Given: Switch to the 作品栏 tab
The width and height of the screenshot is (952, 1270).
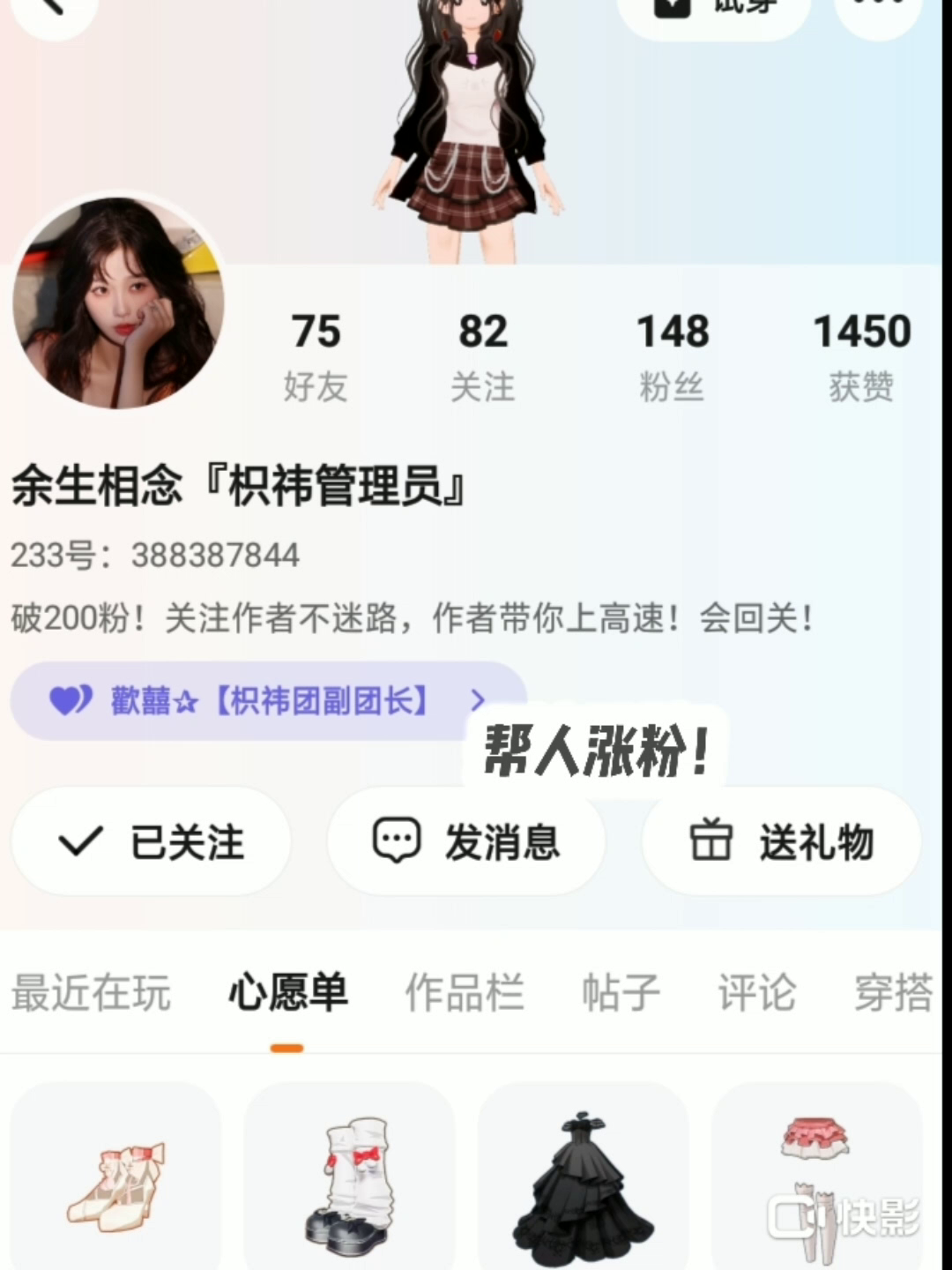Looking at the screenshot, I should point(465,993).
